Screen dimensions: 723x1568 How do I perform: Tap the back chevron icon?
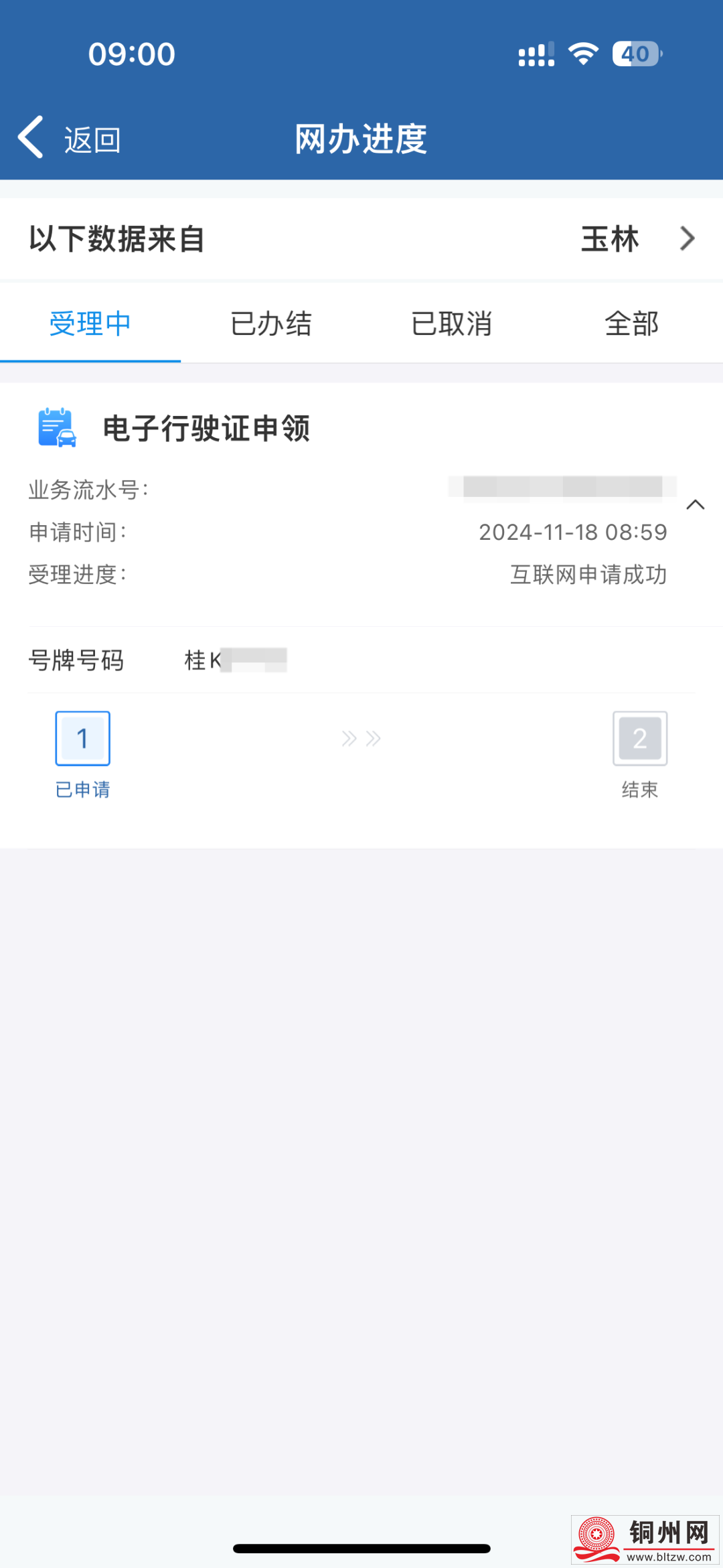coord(29,137)
